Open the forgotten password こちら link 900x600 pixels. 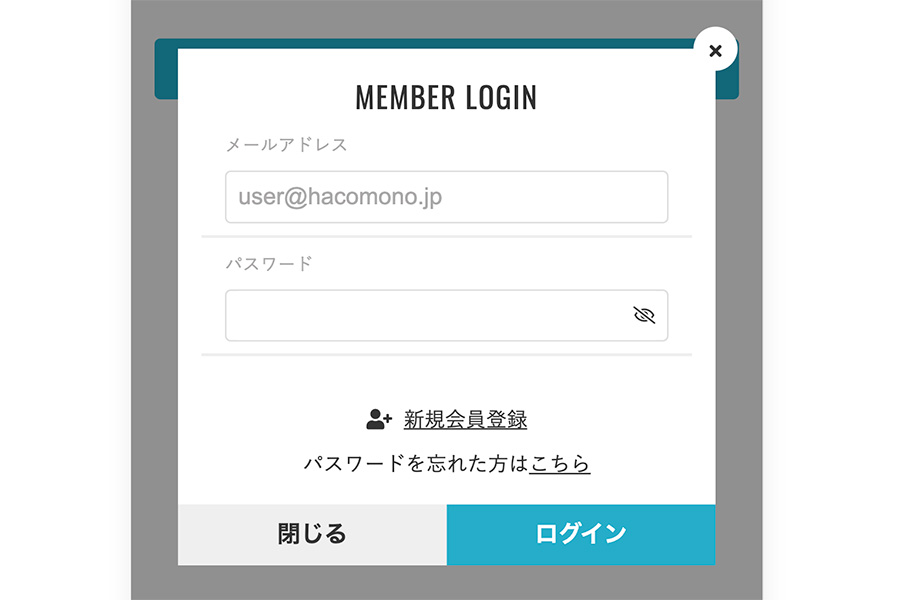point(560,464)
